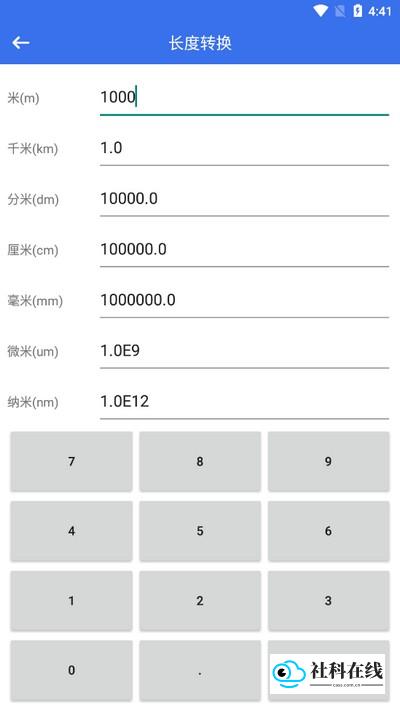400x712 pixels.
Task: Focus the 米(m) input field
Action: [244, 98]
